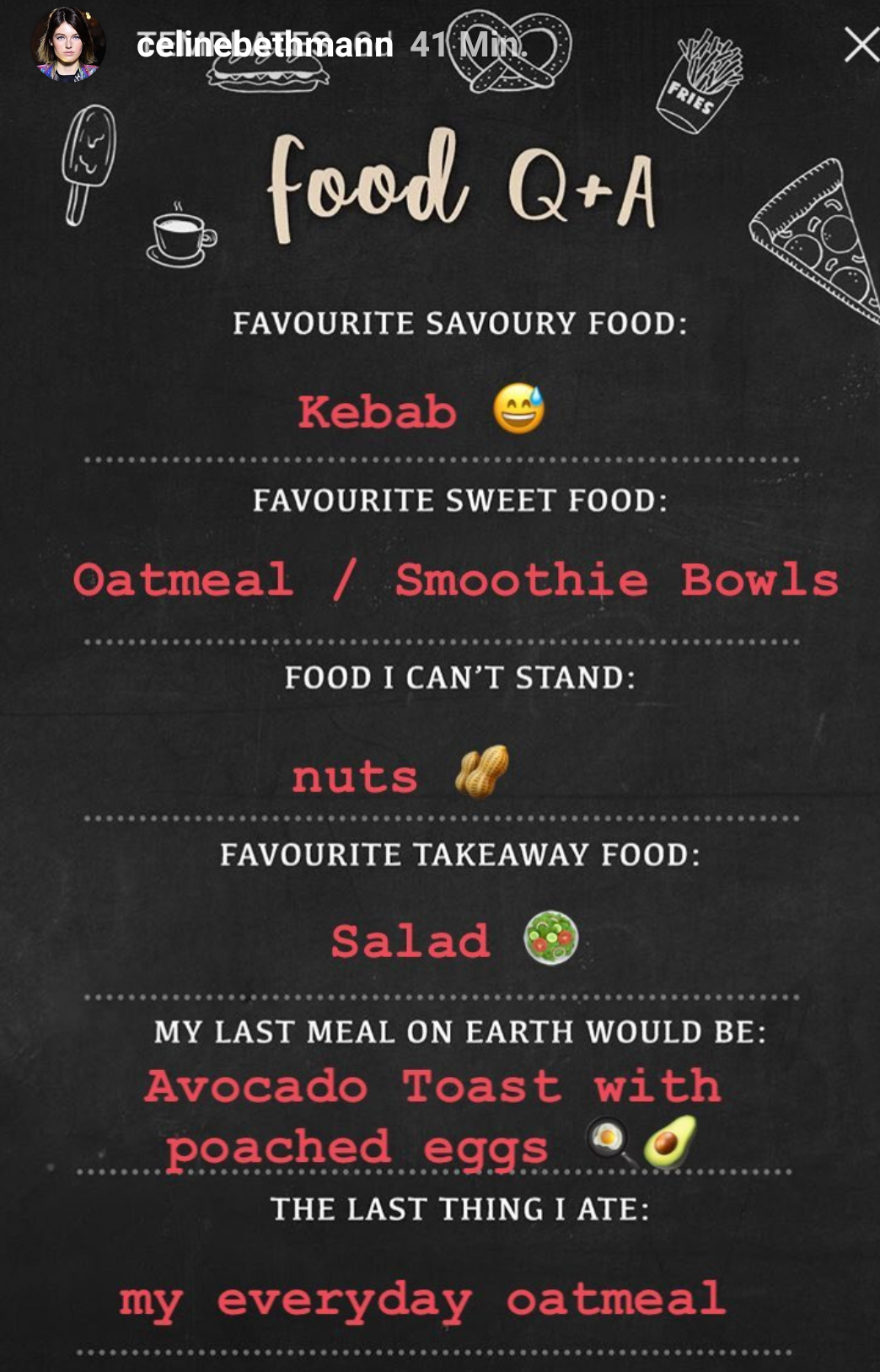
Task: Open the celinebethmann username link
Action: [265, 45]
